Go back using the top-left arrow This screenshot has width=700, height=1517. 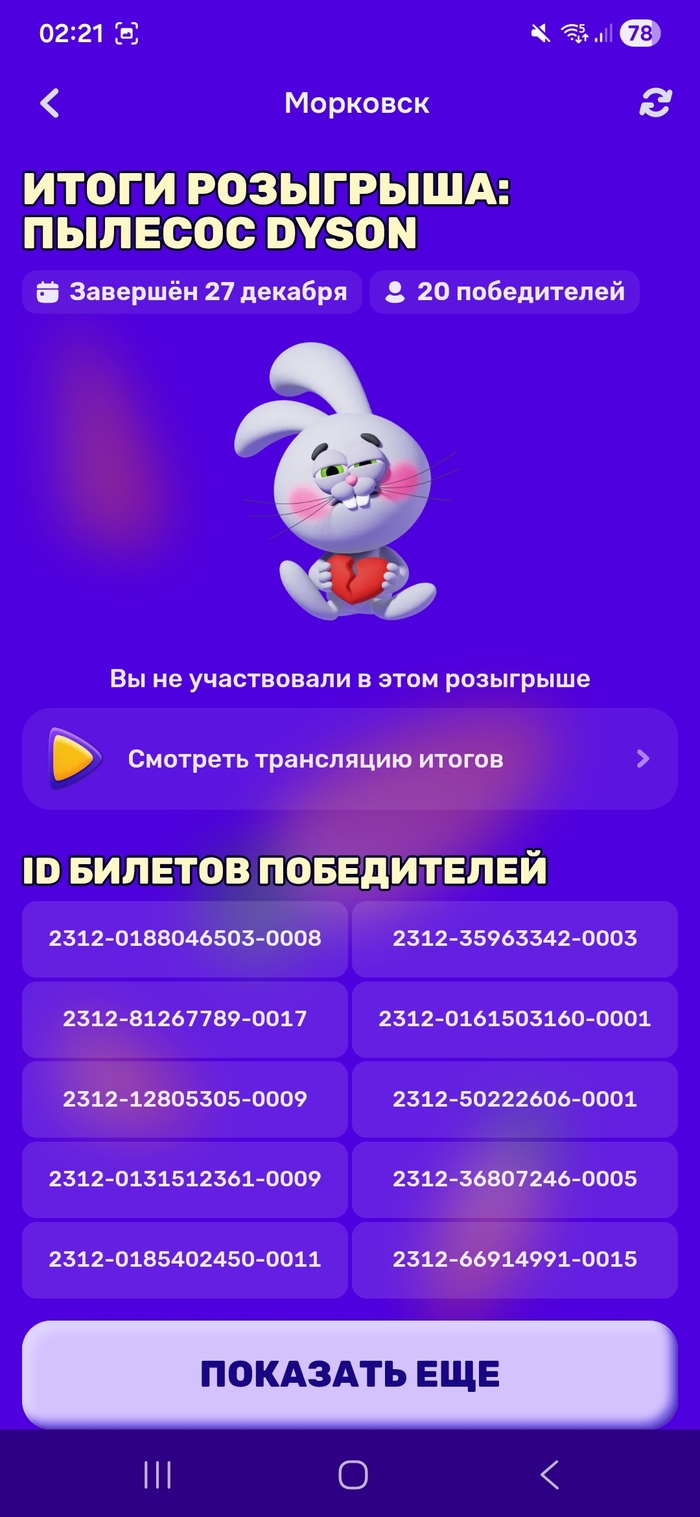pyautogui.click(x=49, y=103)
